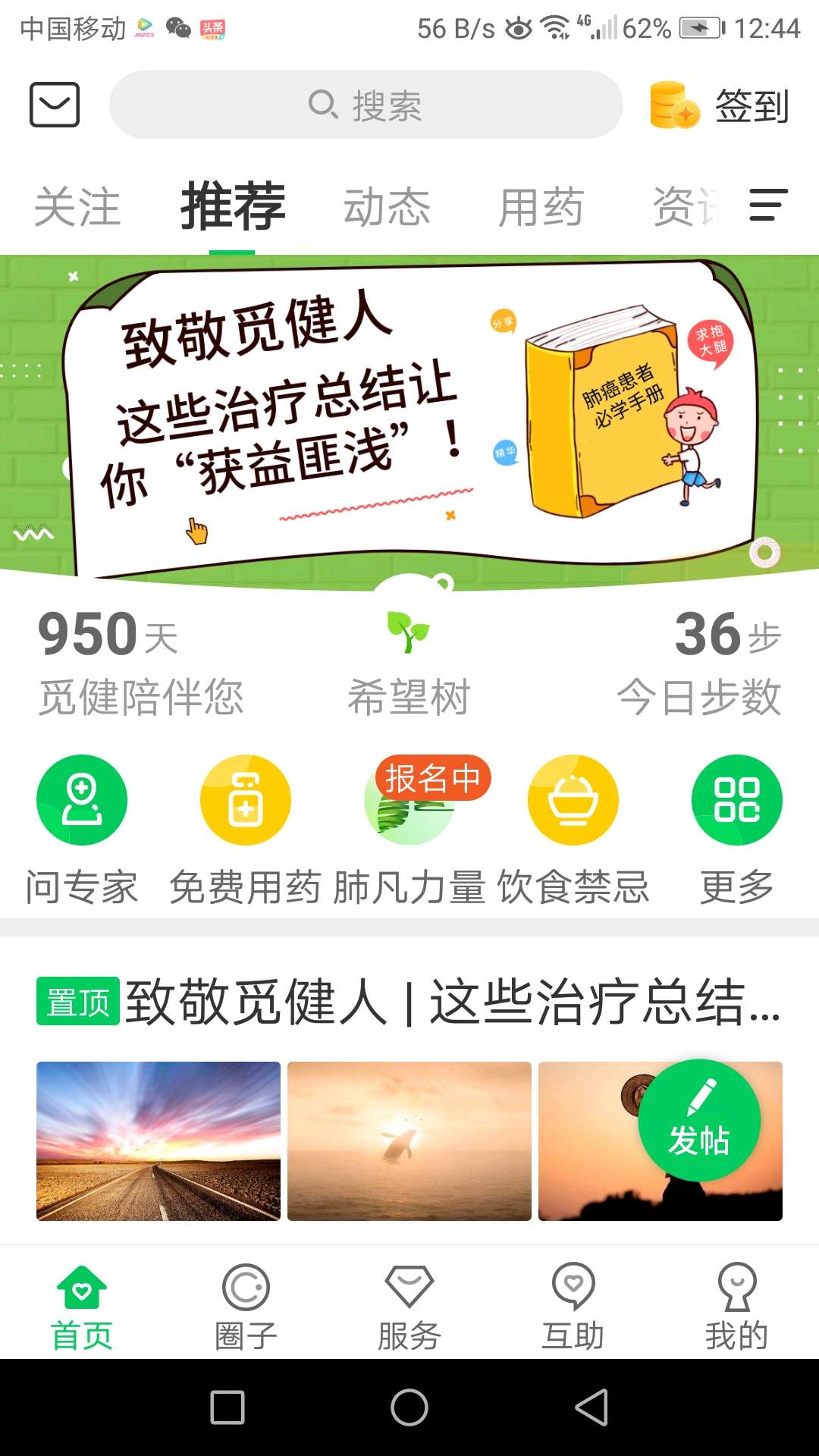Image resolution: width=819 pixels, height=1456 pixels.
Task: Open the 饮食禁忌 diet taboos icon
Action: point(573,800)
